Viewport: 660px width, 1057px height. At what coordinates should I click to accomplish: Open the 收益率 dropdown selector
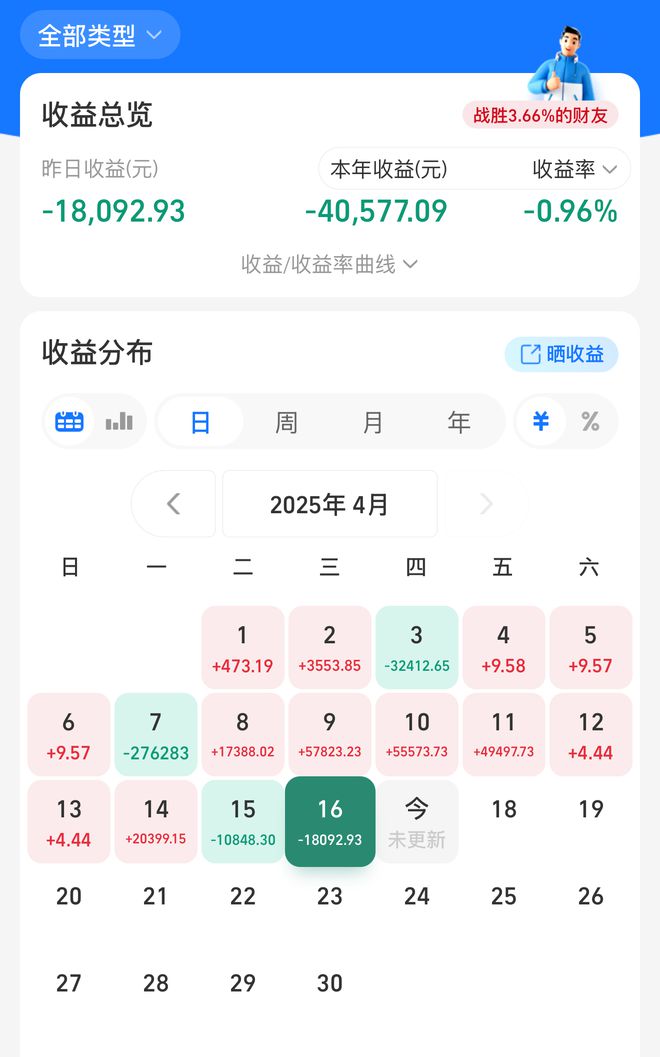pyautogui.click(x=574, y=170)
